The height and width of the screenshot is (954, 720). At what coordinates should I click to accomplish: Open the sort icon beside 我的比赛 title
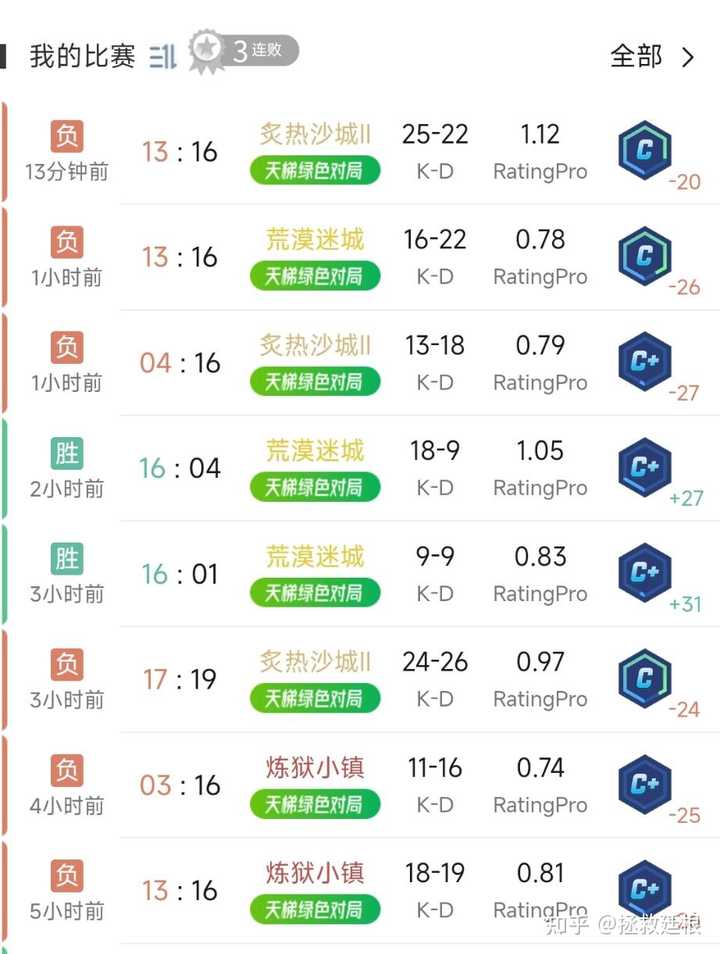click(163, 56)
